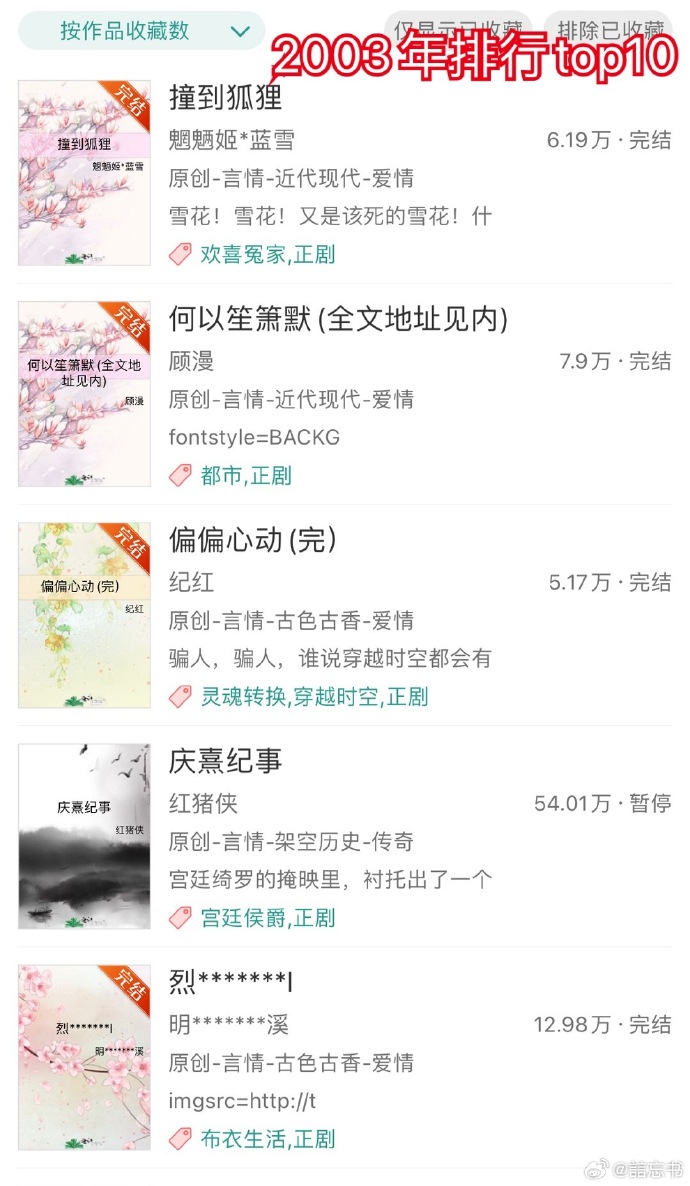Image resolution: width=690 pixels, height=1186 pixels.
Task: Open the novel 撞到狐狸
Action: click(x=226, y=98)
